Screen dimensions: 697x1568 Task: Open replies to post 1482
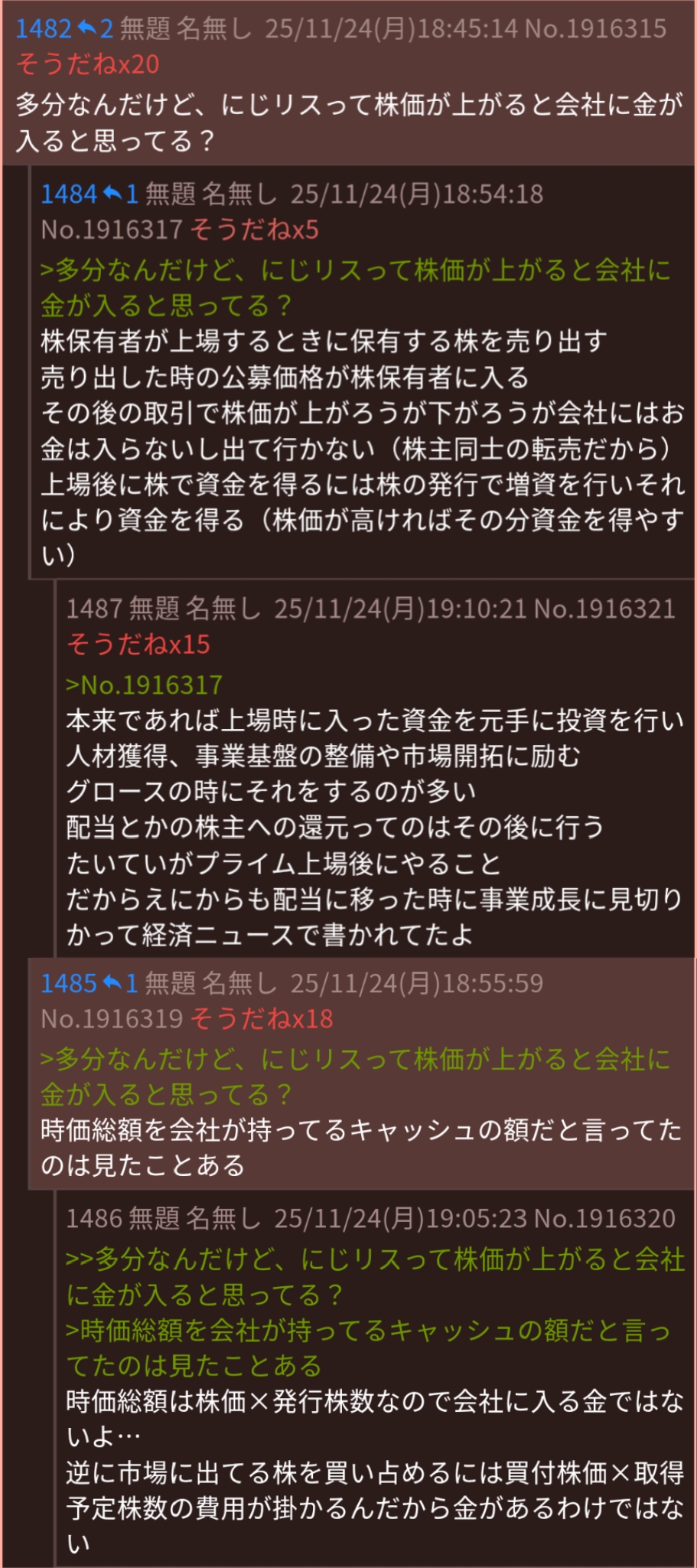point(96,29)
